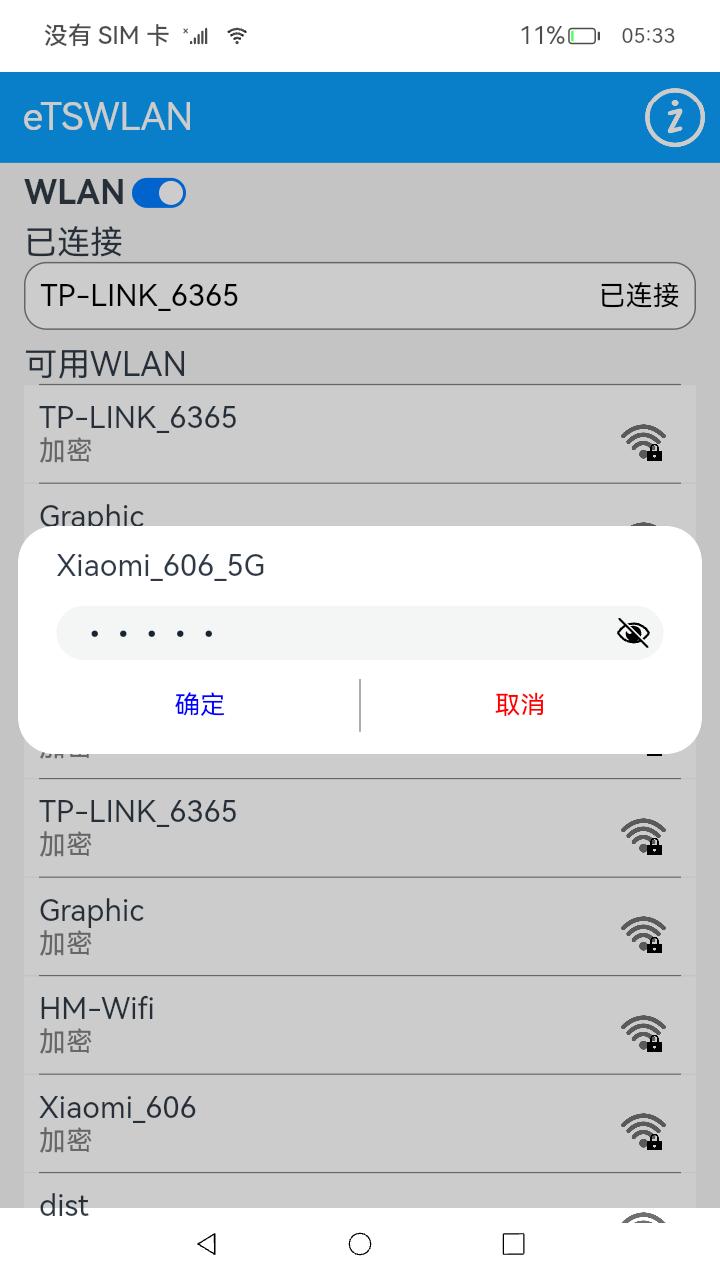
Task: Cancel the dialog with 取消
Action: point(520,705)
